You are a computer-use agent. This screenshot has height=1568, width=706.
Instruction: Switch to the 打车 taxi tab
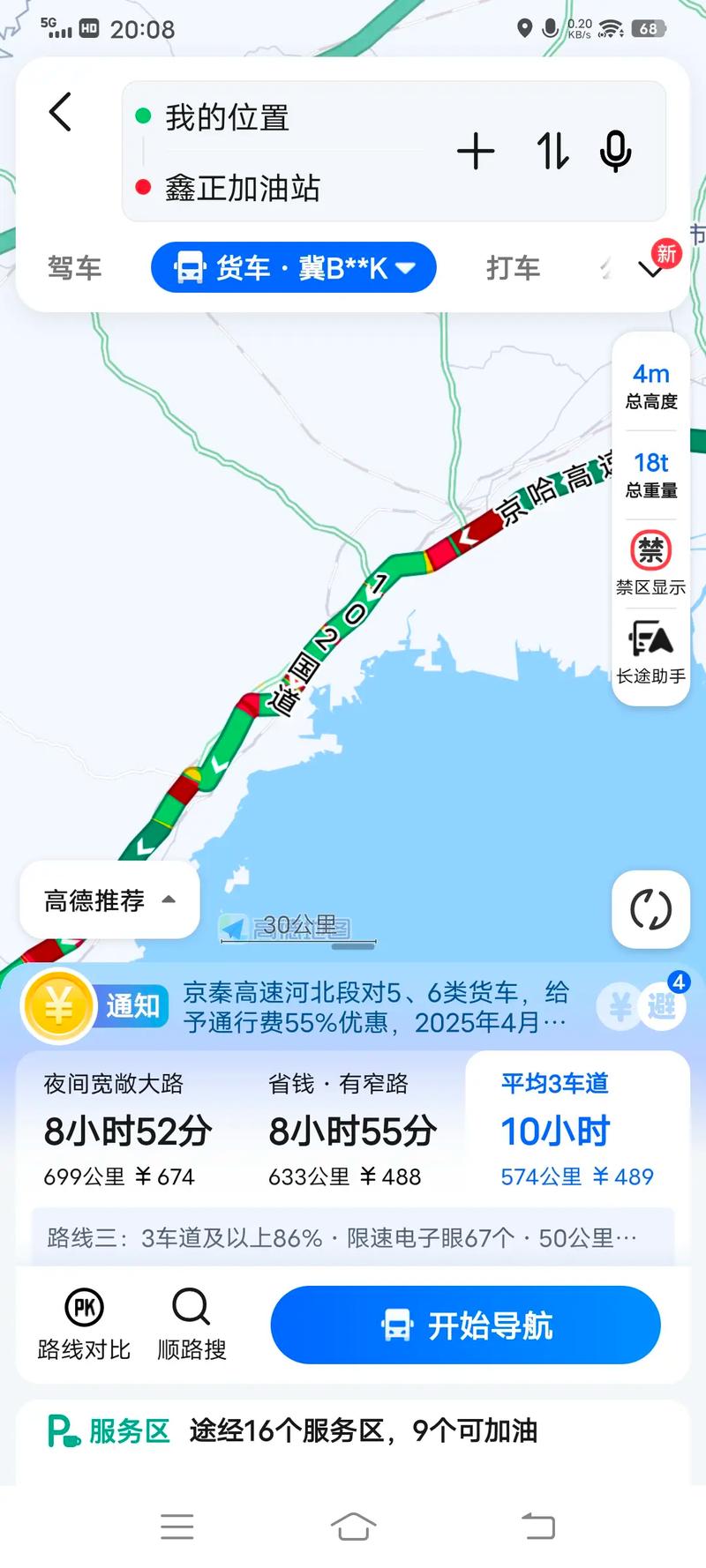(513, 266)
